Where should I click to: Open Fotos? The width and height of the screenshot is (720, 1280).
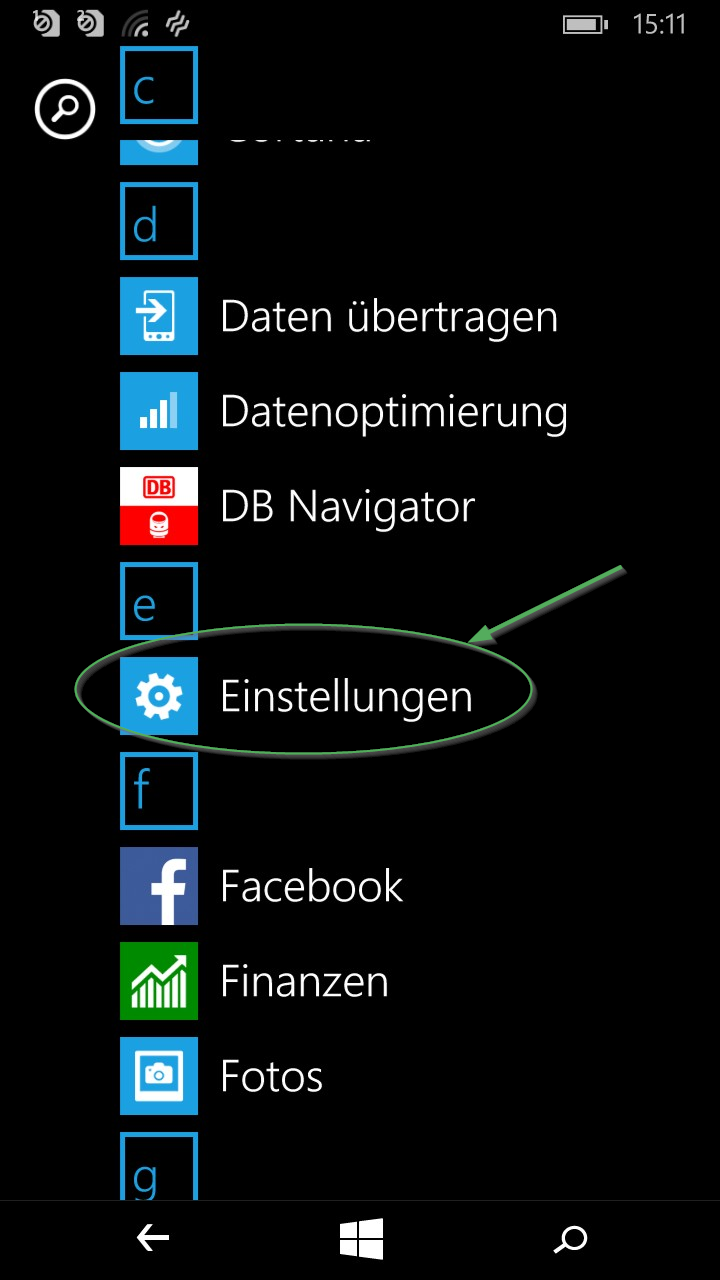pos(222,1076)
